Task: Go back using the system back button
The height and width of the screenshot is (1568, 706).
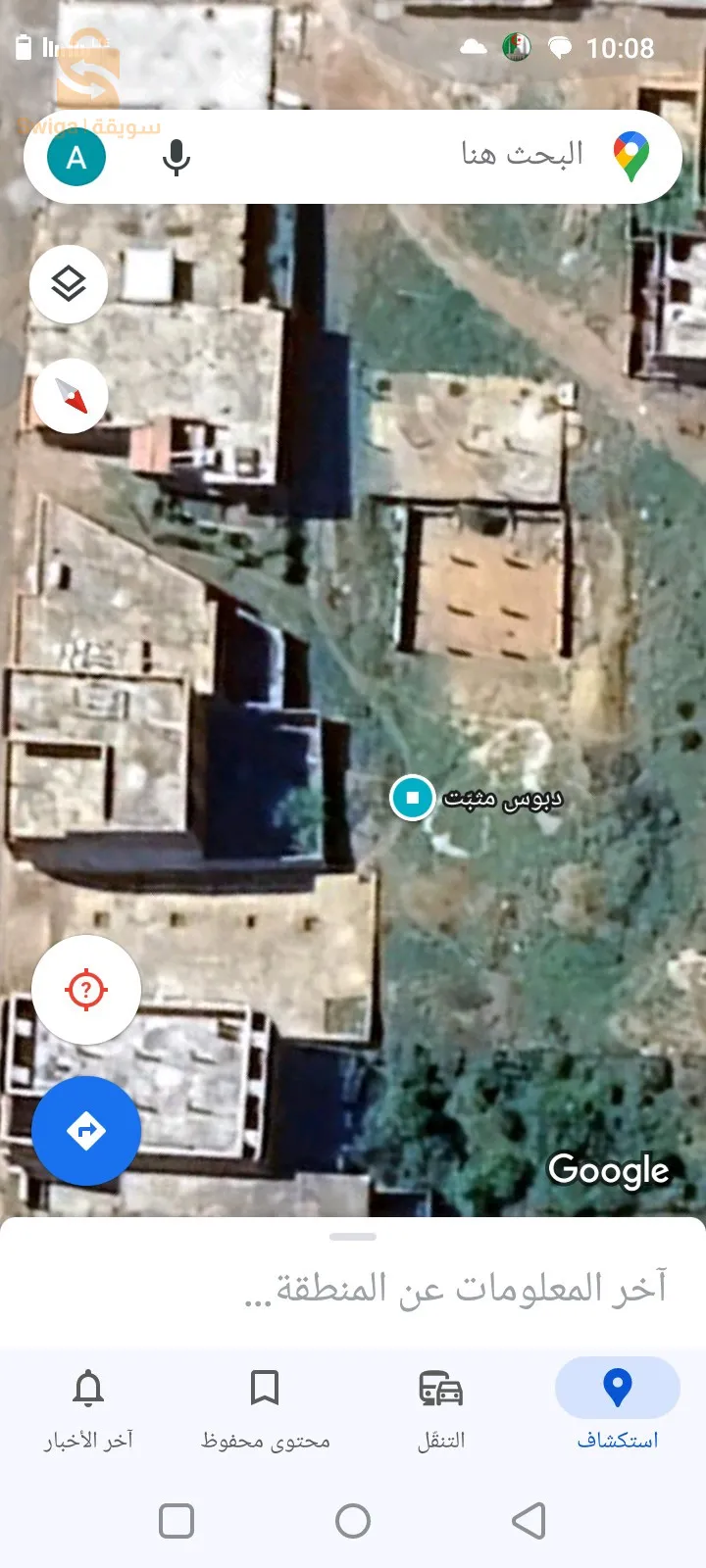Action: [x=529, y=1521]
